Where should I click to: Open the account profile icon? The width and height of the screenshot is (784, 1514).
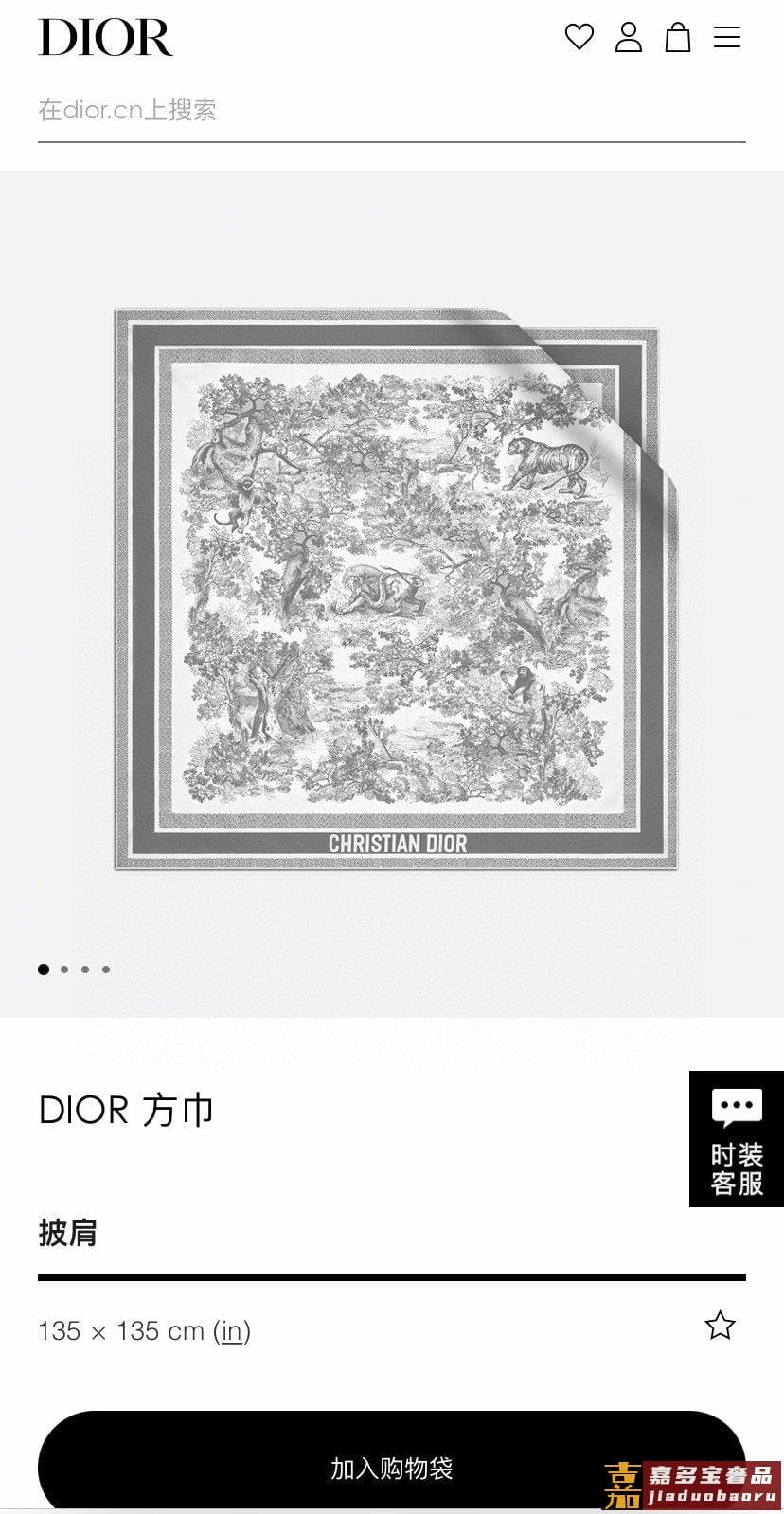[629, 38]
